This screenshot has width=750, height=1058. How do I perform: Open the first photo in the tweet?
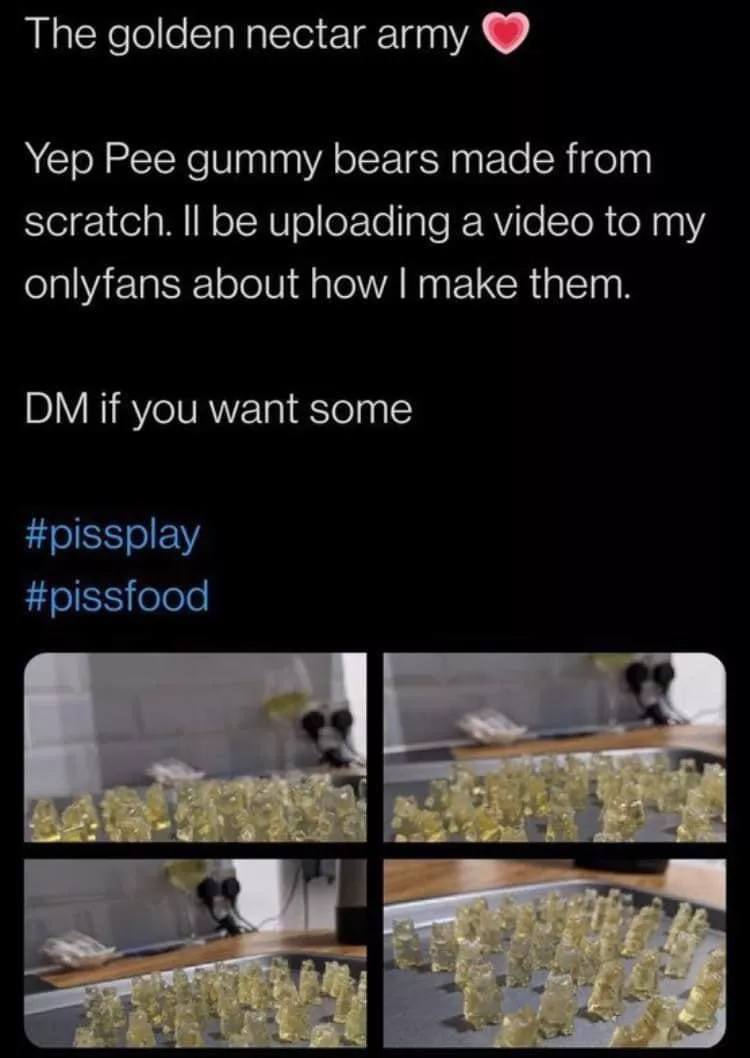(195, 748)
